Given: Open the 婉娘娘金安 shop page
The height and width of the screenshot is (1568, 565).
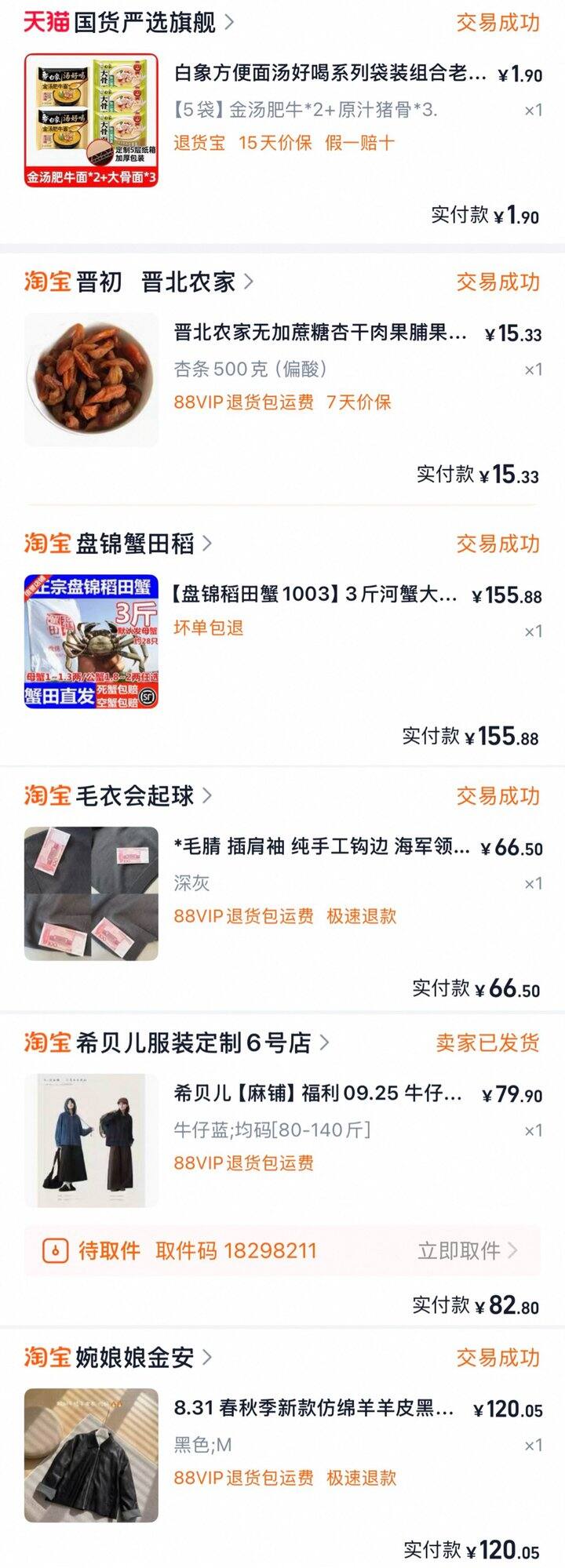Looking at the screenshot, I should (135, 1357).
